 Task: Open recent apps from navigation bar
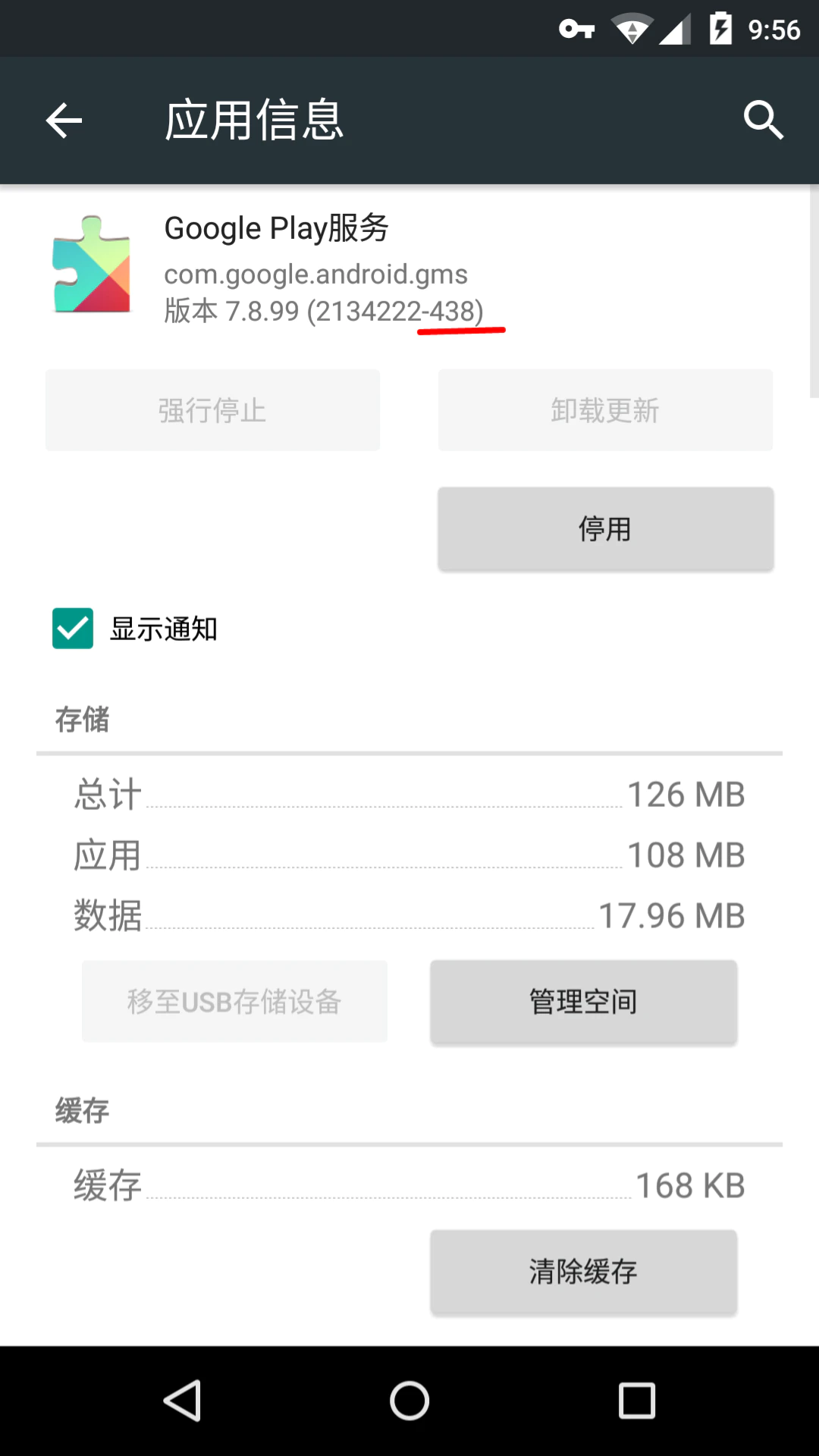[x=637, y=1400]
